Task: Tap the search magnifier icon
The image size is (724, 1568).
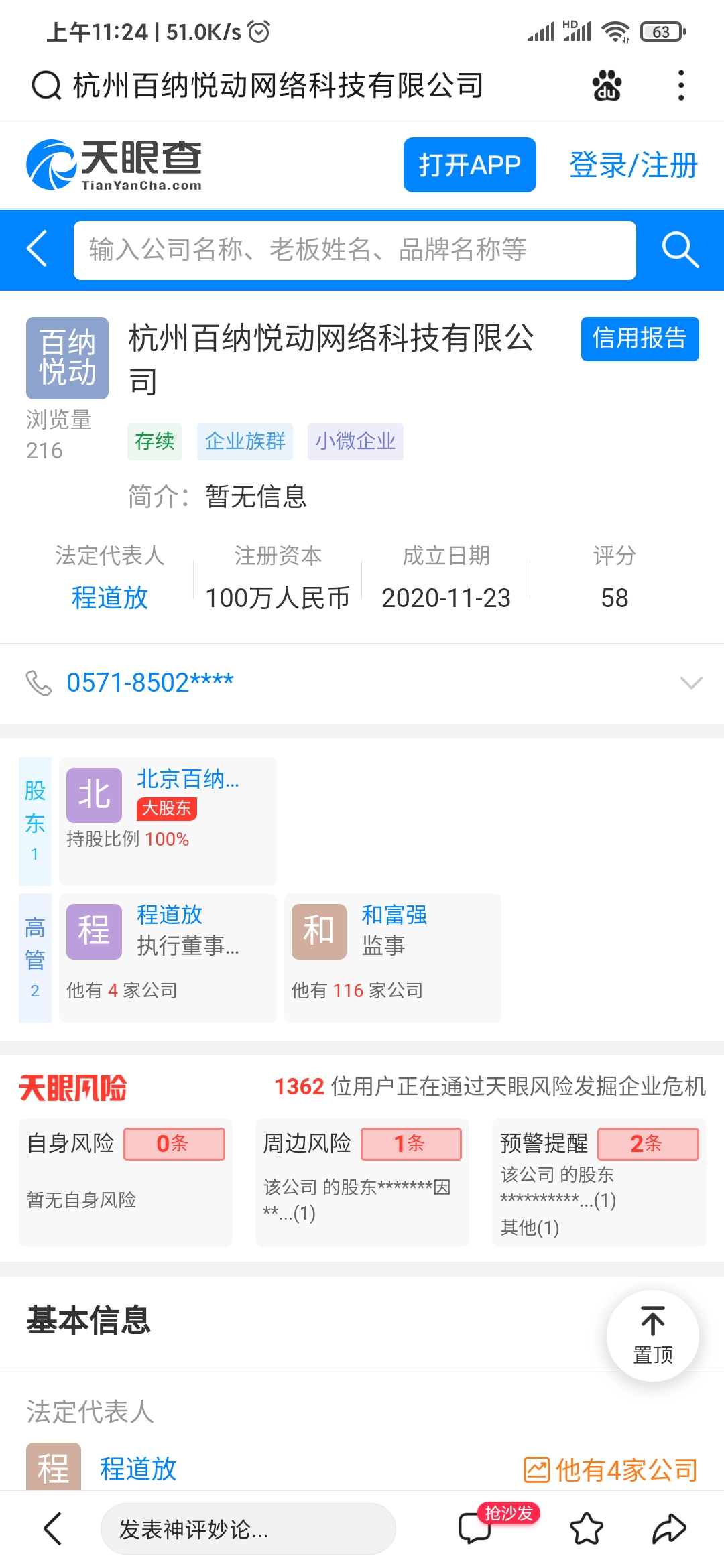Action: coord(679,249)
